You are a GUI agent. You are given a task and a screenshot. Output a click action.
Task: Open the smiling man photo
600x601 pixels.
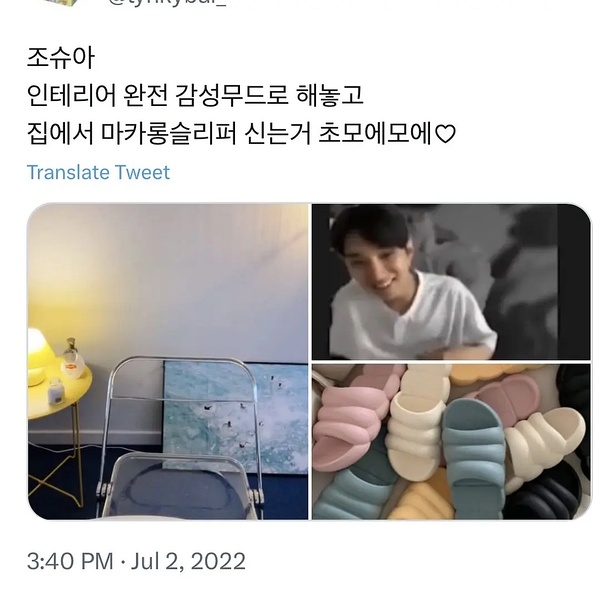click(x=450, y=282)
